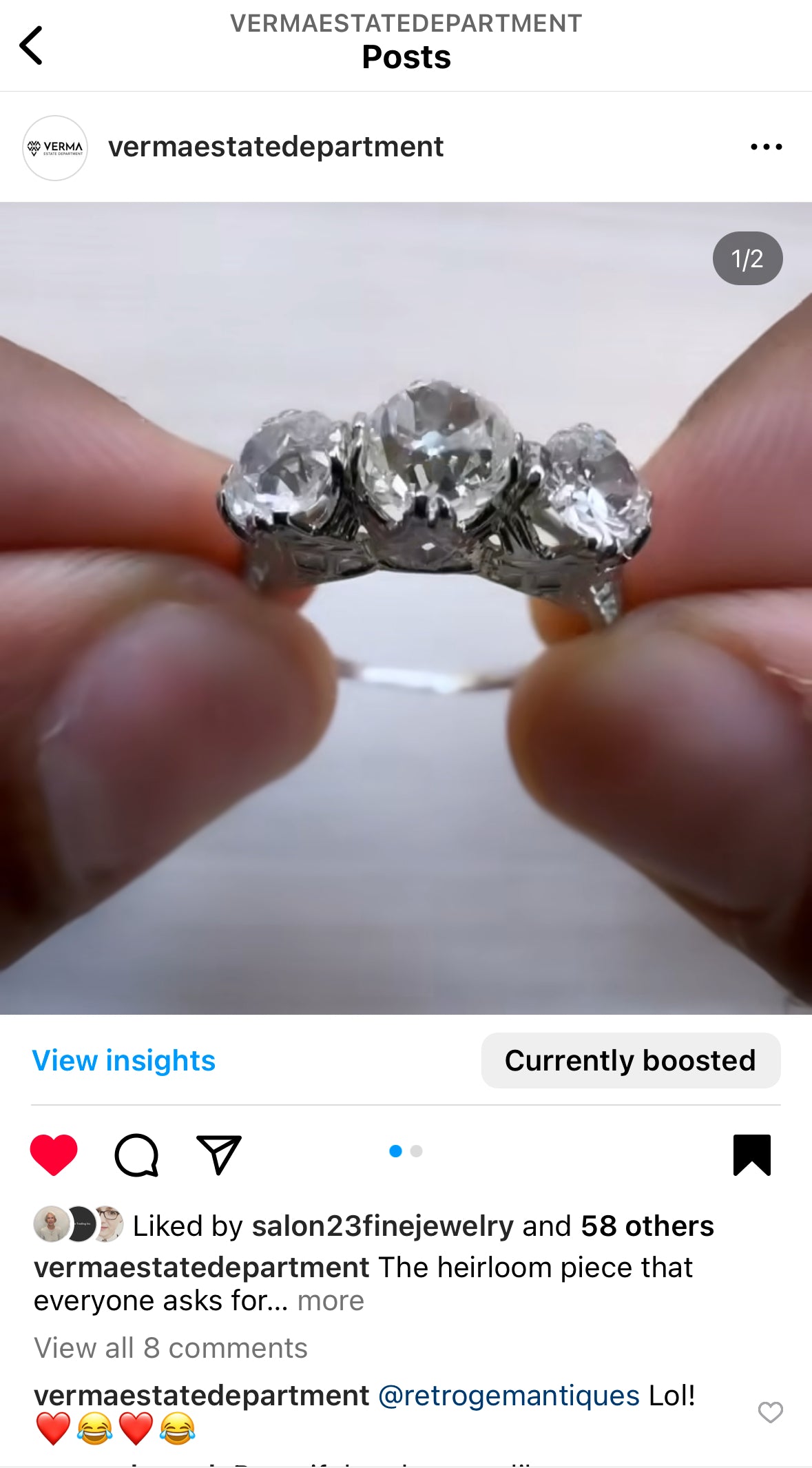Image resolution: width=812 pixels, height=1468 pixels.
Task: Open comments via the speech bubble icon
Action: (136, 1155)
